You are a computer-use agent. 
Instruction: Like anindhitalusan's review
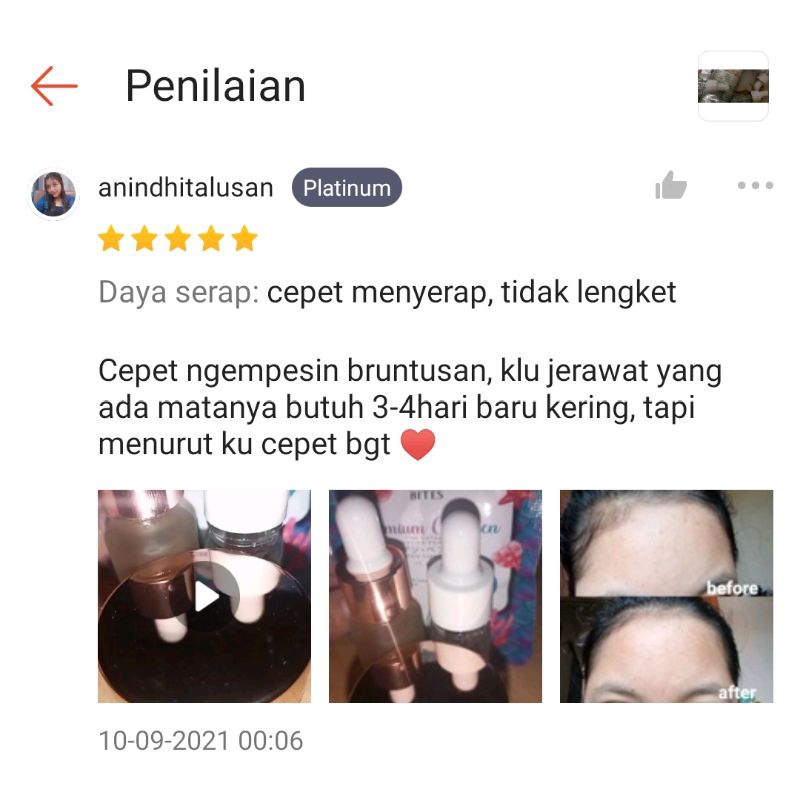click(x=671, y=185)
